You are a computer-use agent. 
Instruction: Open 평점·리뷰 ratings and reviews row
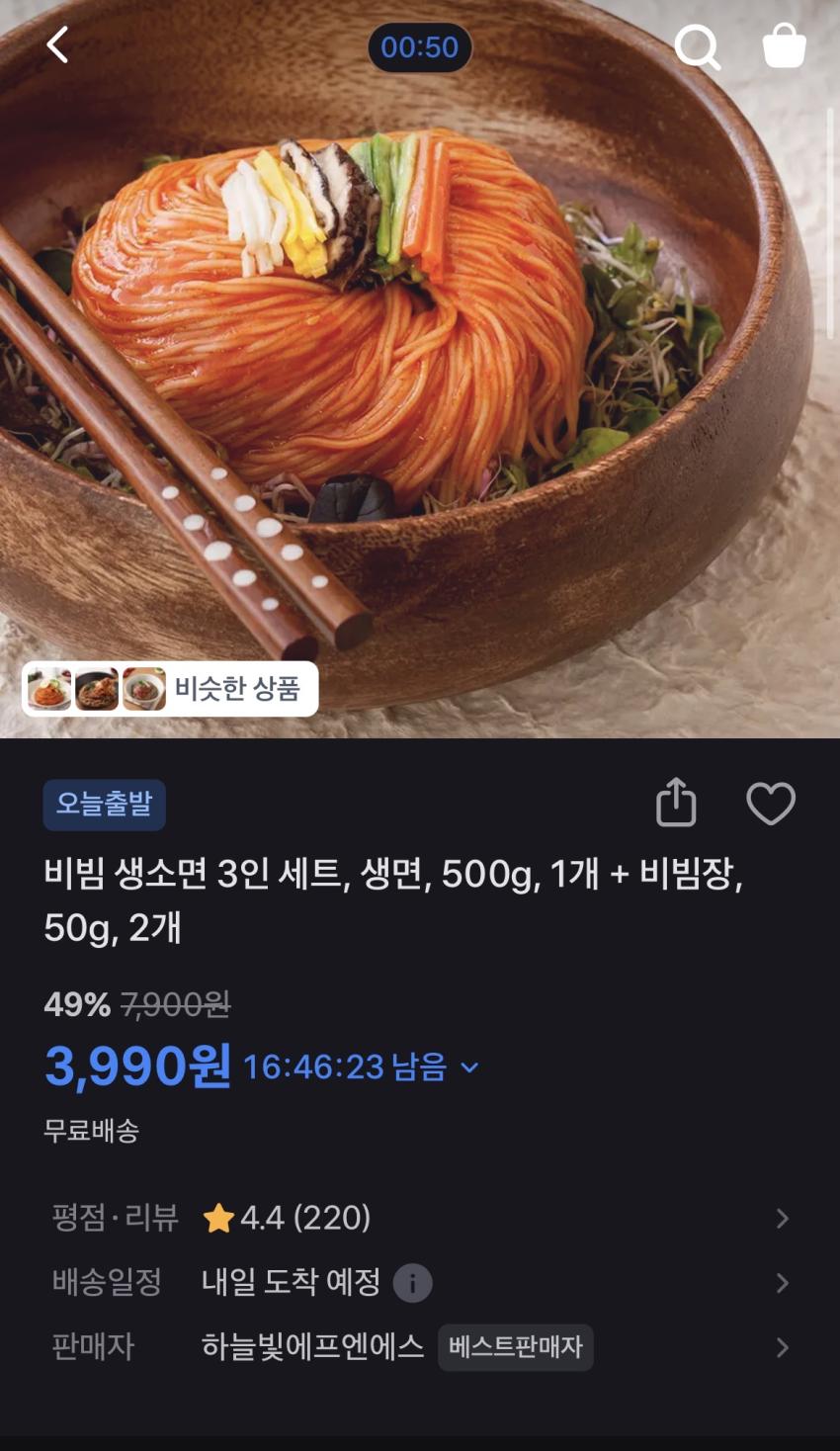tap(420, 1218)
